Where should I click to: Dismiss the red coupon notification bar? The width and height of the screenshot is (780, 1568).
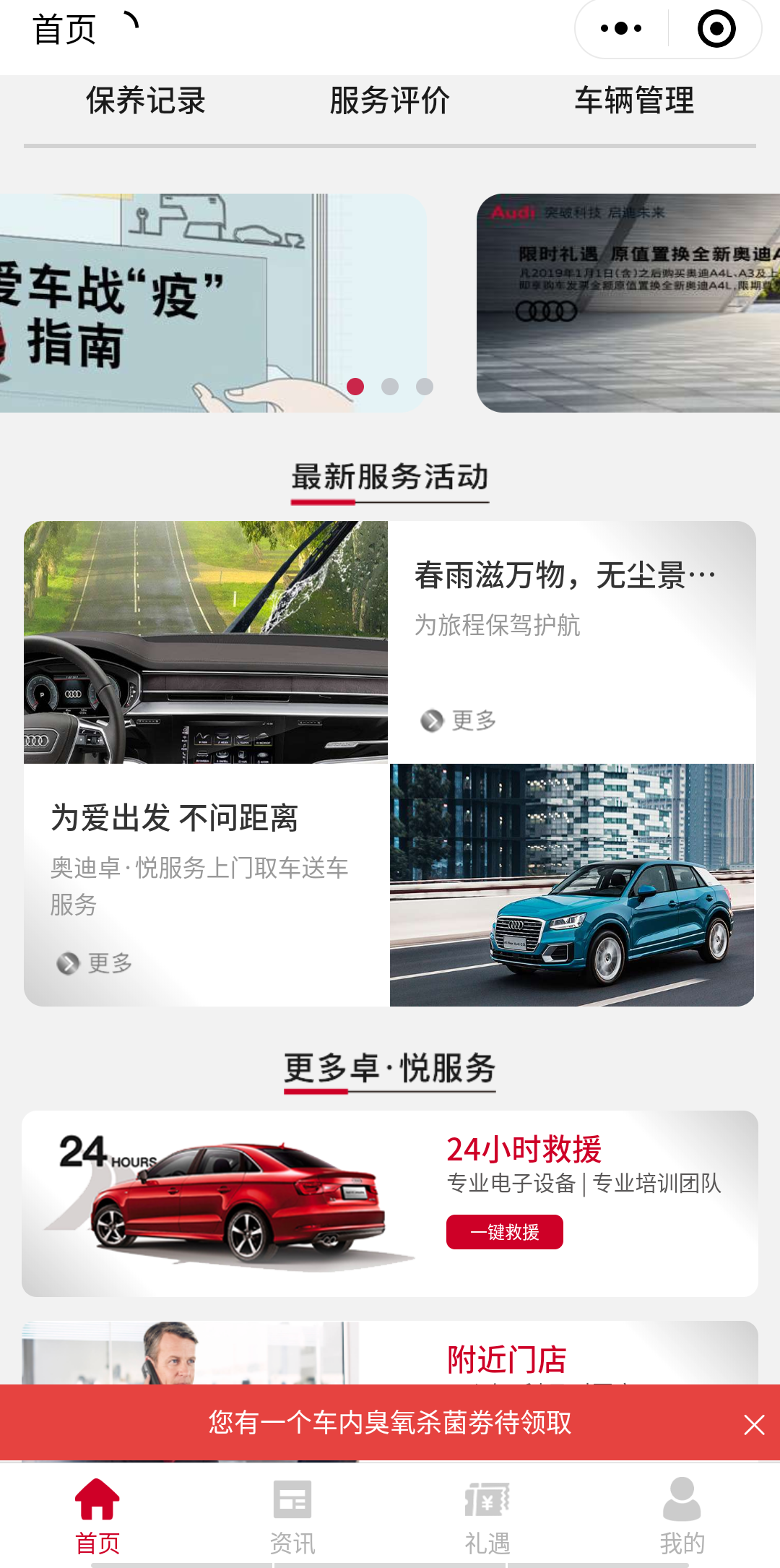point(754,1425)
